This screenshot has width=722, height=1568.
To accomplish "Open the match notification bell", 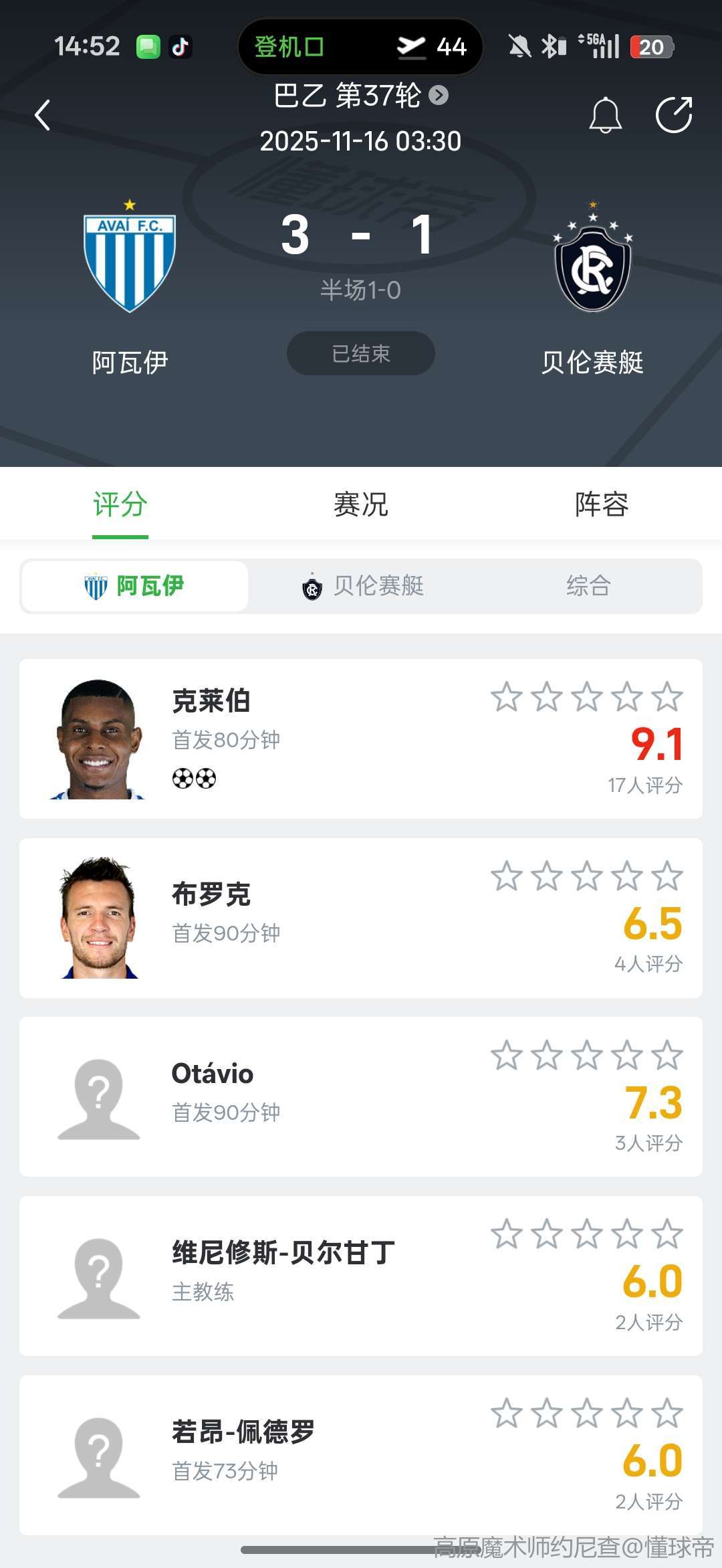I will click(x=605, y=115).
